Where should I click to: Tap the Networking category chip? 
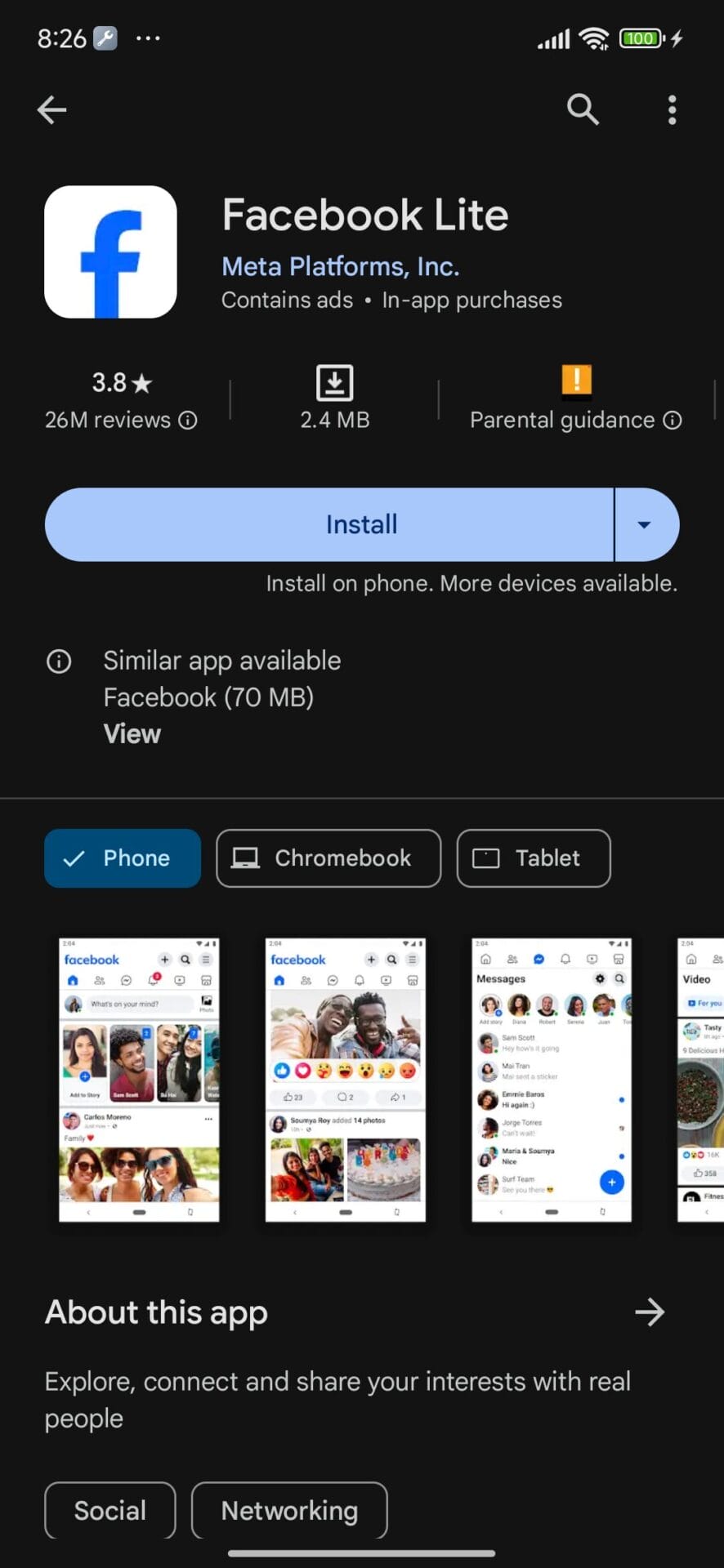click(289, 1511)
